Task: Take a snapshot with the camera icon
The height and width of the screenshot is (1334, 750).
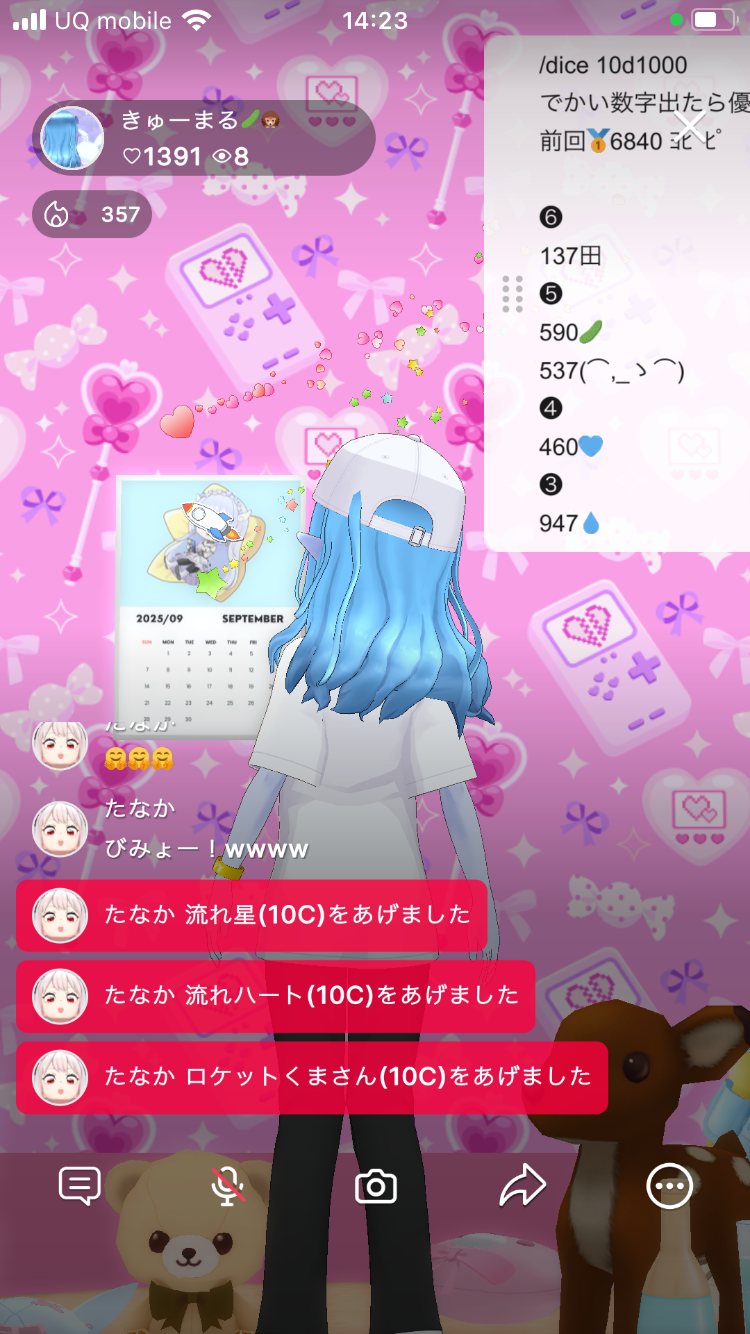Action: pyautogui.click(x=376, y=1187)
